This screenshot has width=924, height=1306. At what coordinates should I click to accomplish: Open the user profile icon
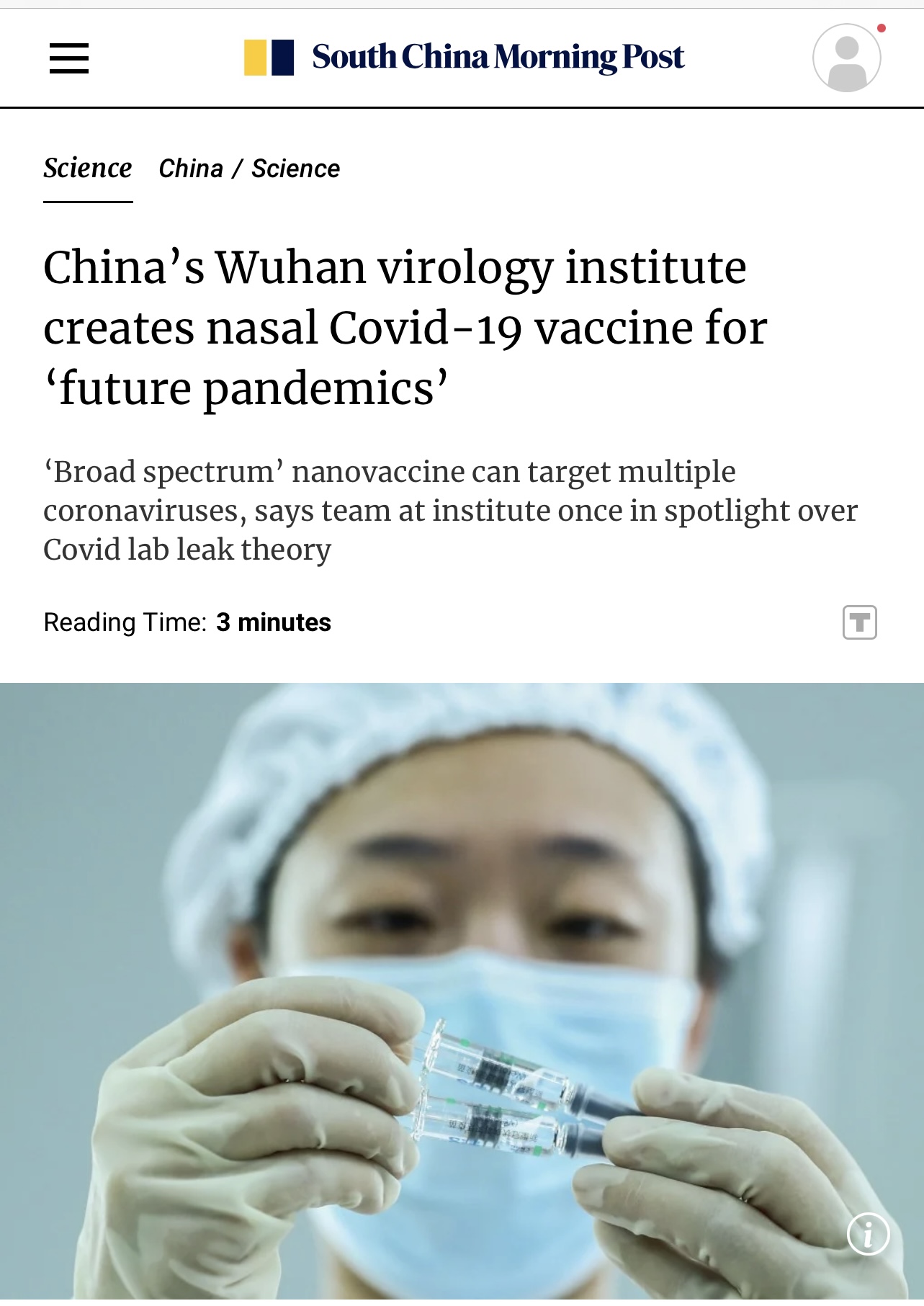(846, 58)
